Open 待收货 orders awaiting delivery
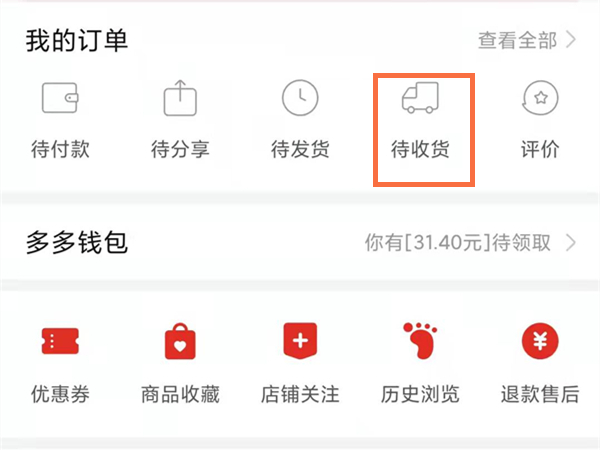Image resolution: width=600 pixels, height=450 pixels. pos(421,122)
